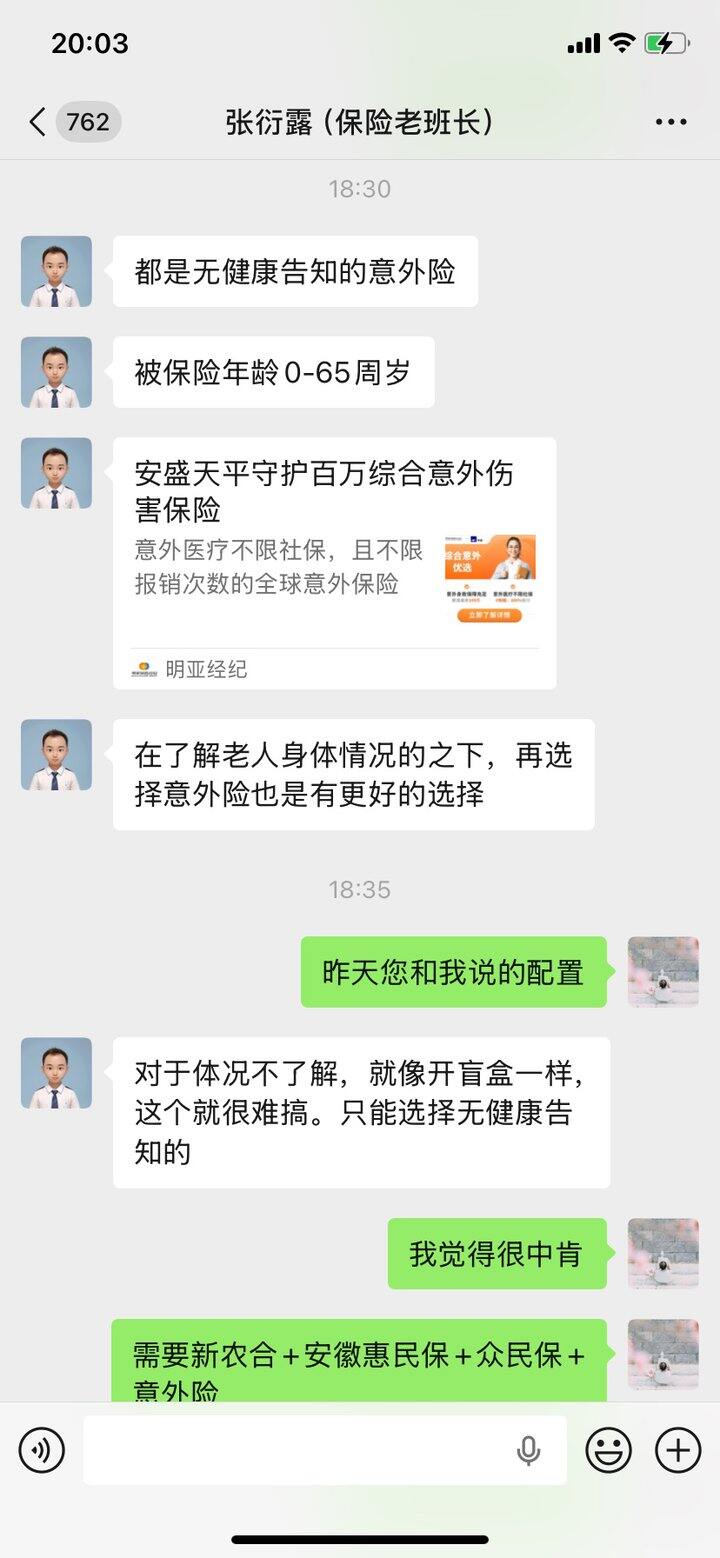Open contact avatar beside 被保险年龄 0-65周岁

coord(56,372)
